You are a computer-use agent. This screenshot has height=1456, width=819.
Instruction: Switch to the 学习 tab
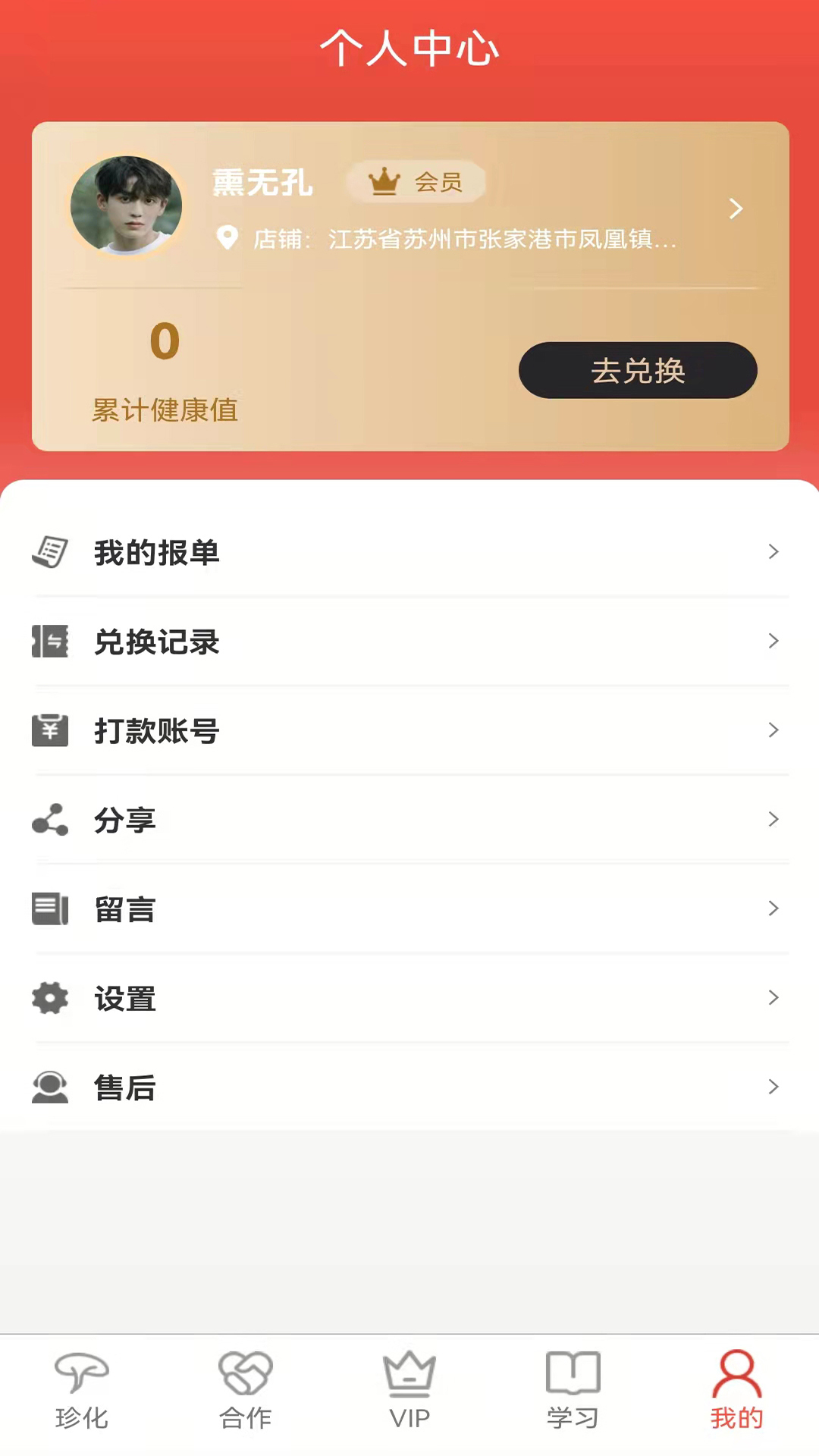[573, 1391]
